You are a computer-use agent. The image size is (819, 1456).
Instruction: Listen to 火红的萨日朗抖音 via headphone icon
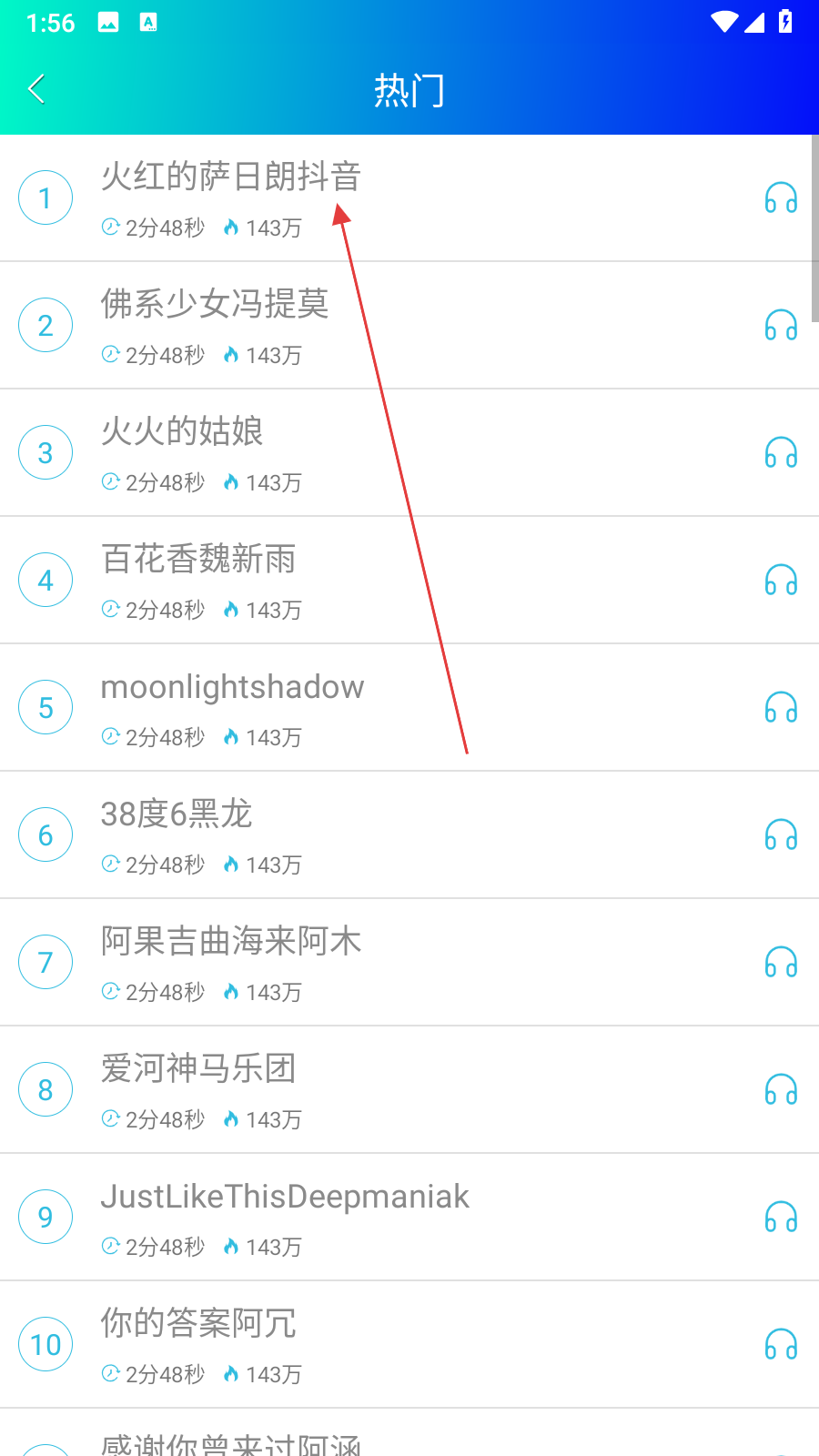click(780, 198)
